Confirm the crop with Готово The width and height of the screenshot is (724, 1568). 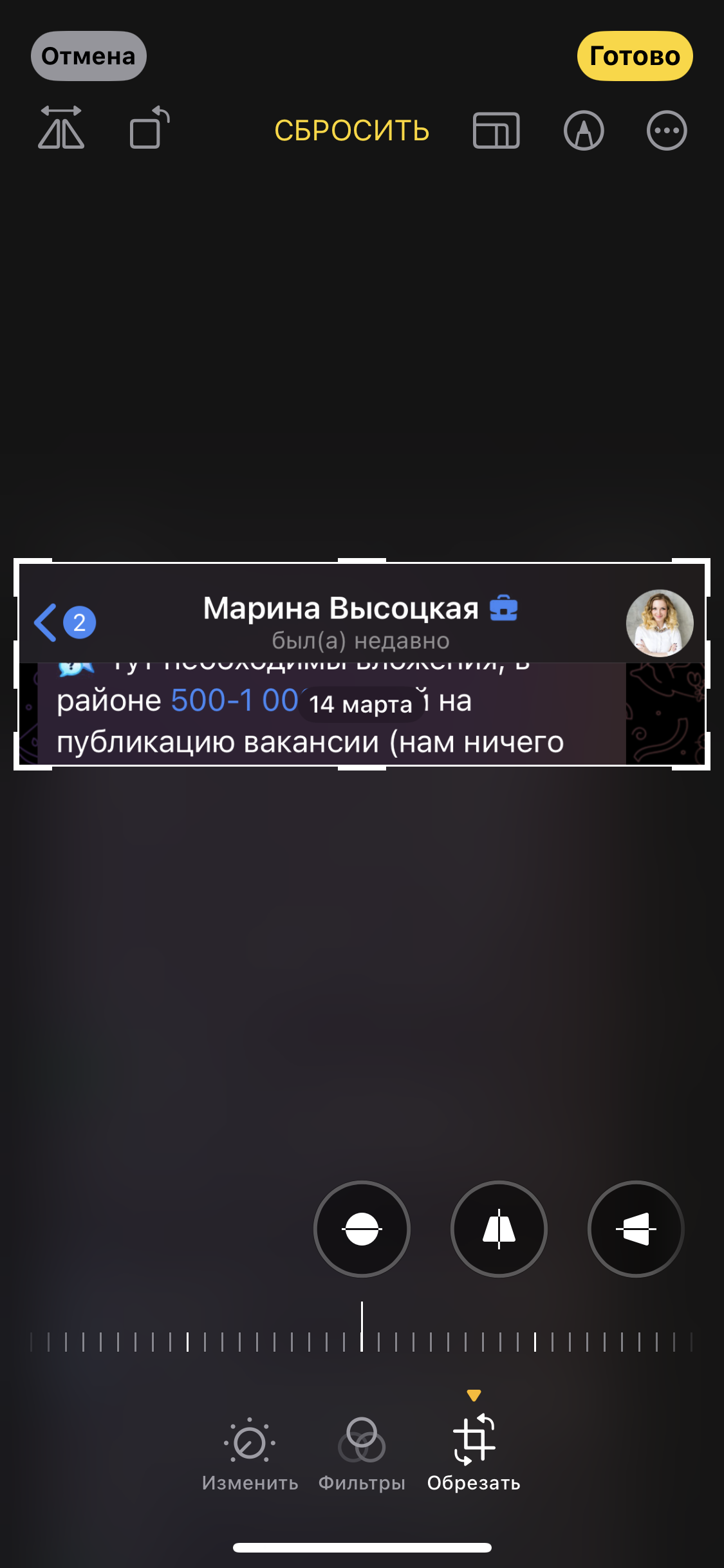click(635, 56)
